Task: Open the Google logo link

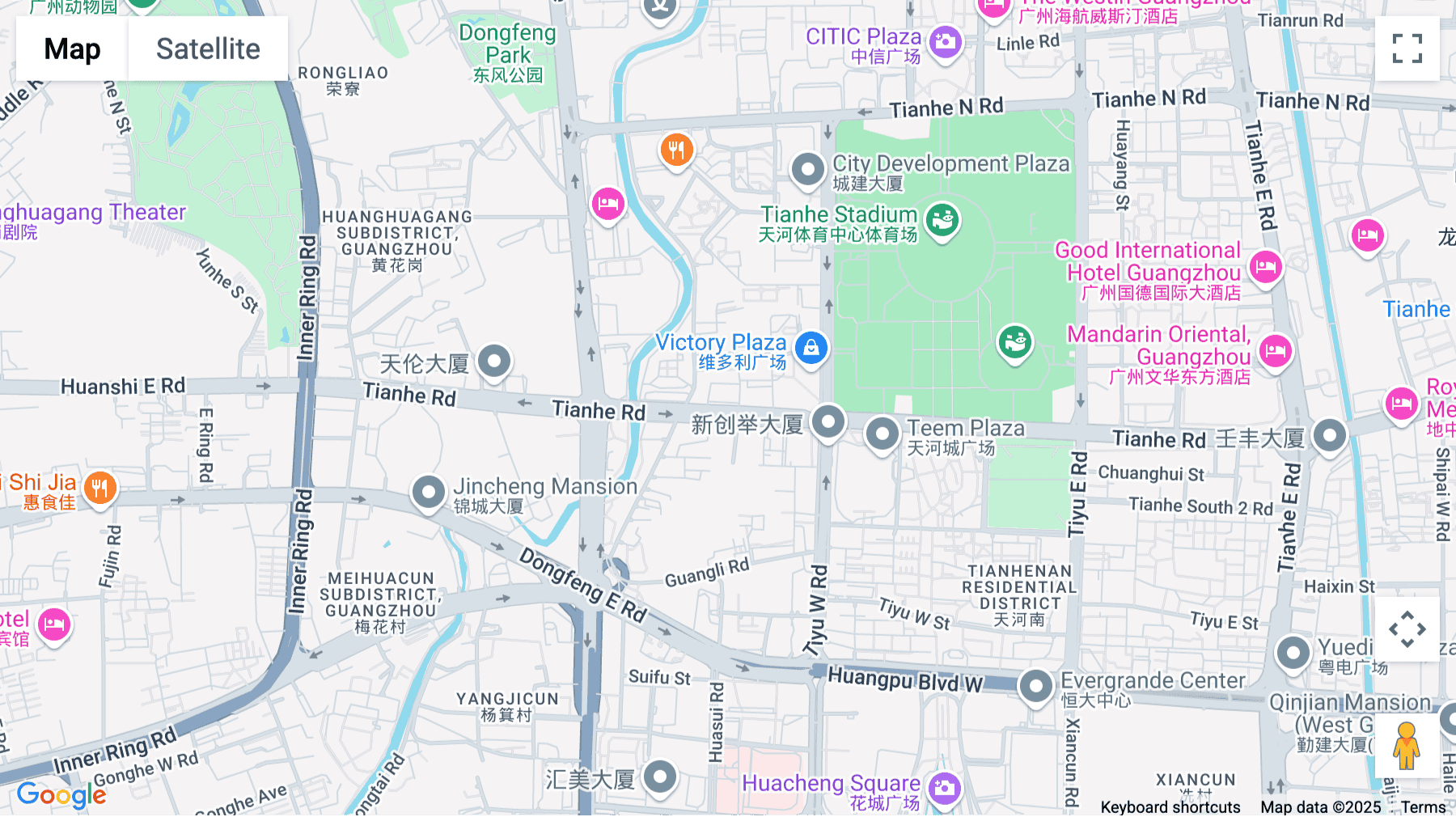Action: click(61, 795)
